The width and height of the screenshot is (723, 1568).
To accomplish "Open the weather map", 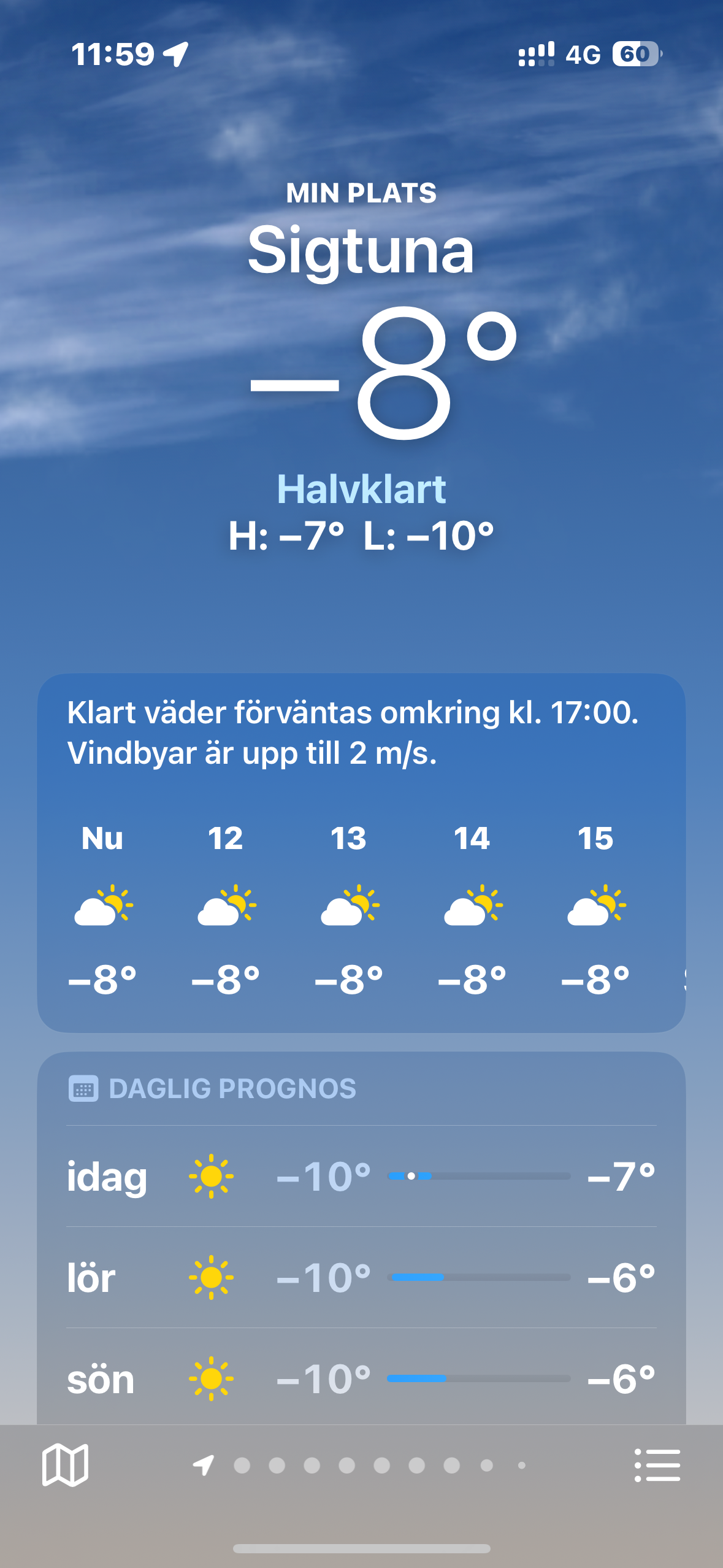I will pyautogui.click(x=65, y=1465).
